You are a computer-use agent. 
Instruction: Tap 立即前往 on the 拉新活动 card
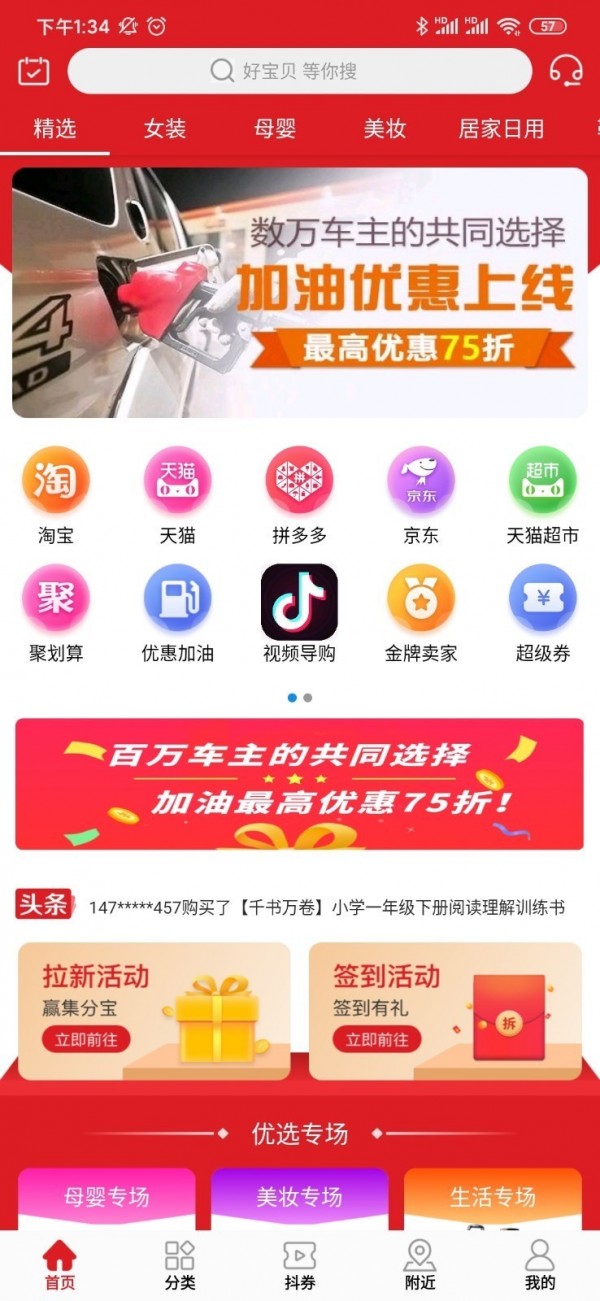pos(86,1040)
